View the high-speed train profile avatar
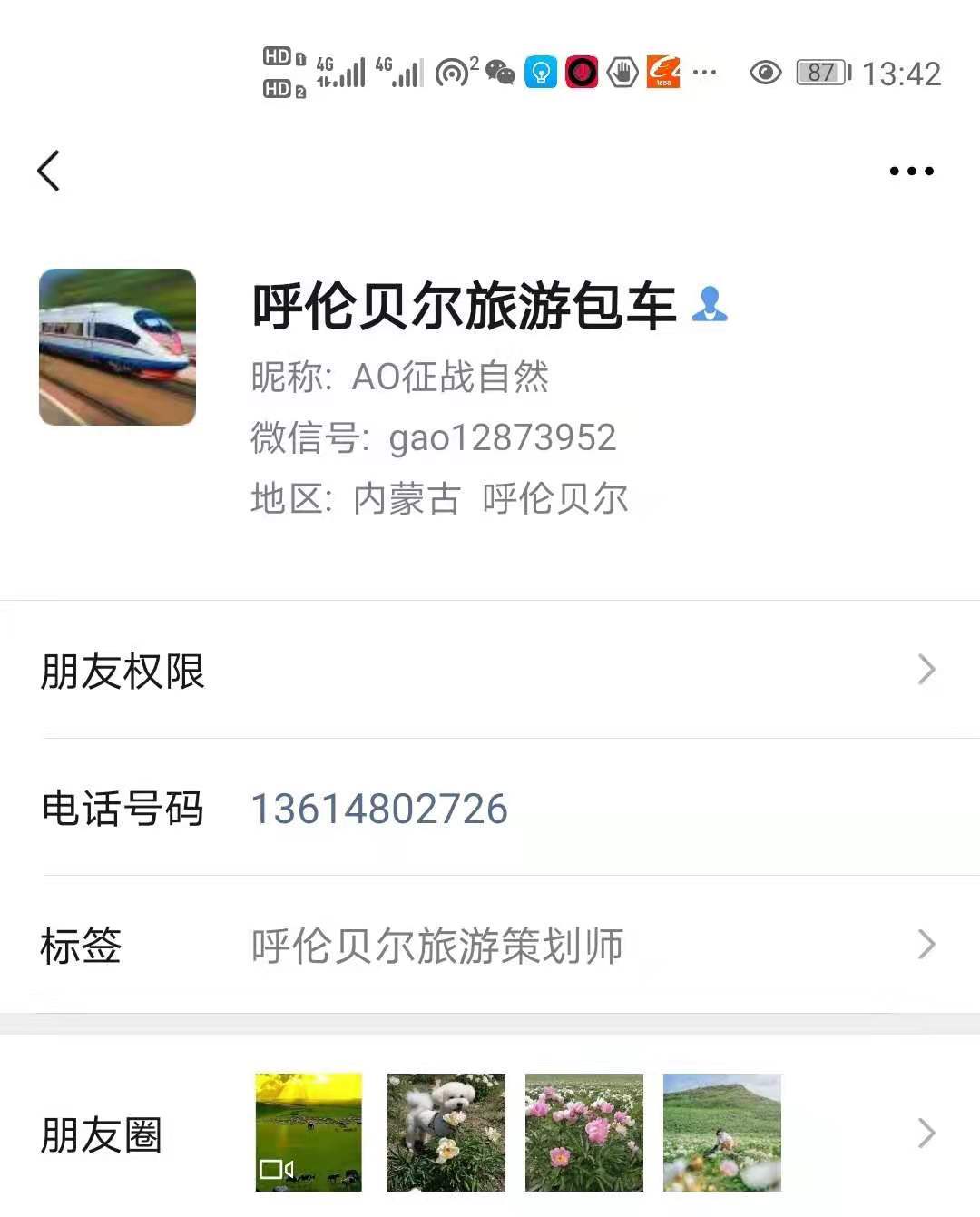The width and height of the screenshot is (980, 1217). pyautogui.click(x=117, y=347)
